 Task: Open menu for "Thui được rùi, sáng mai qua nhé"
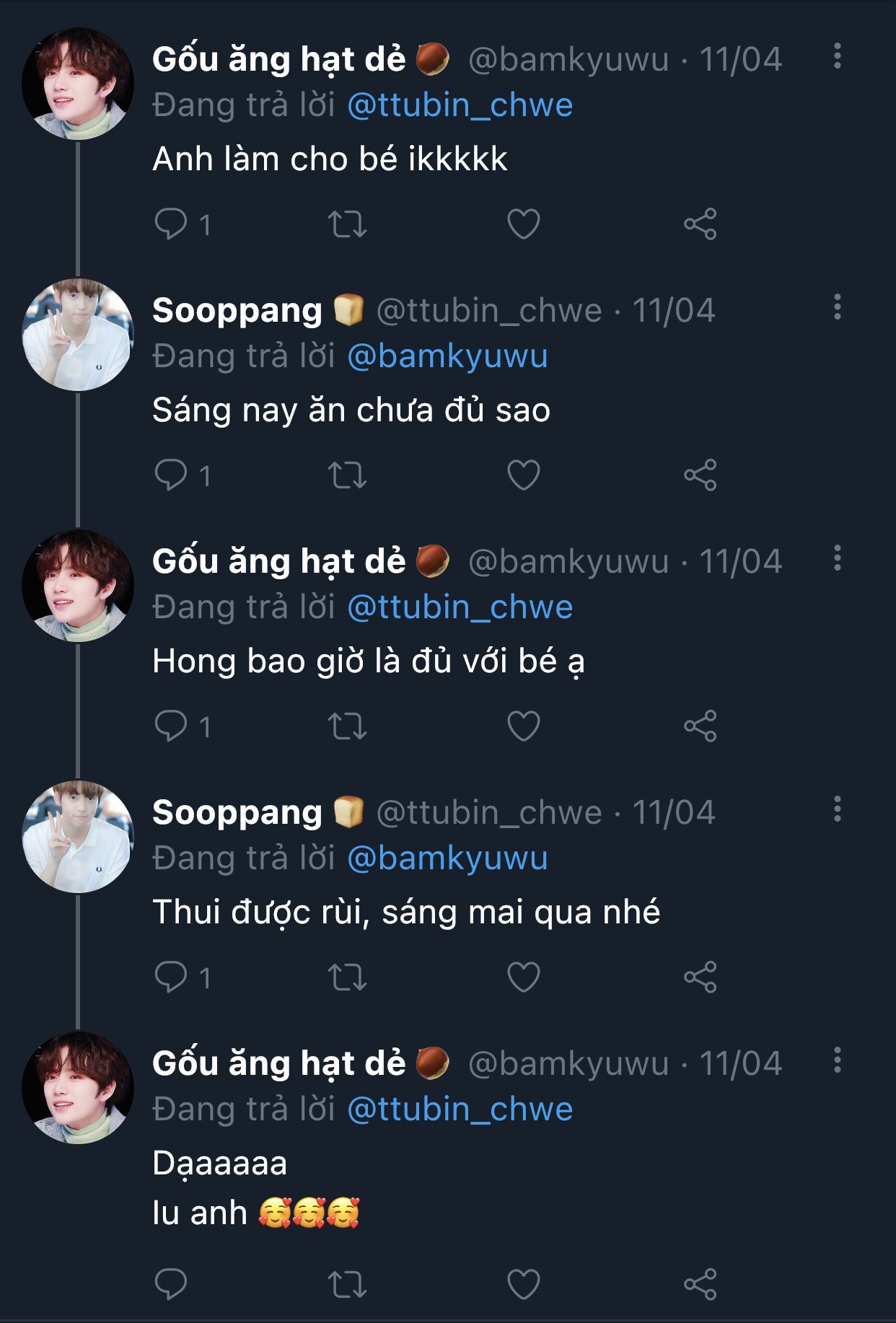click(837, 809)
